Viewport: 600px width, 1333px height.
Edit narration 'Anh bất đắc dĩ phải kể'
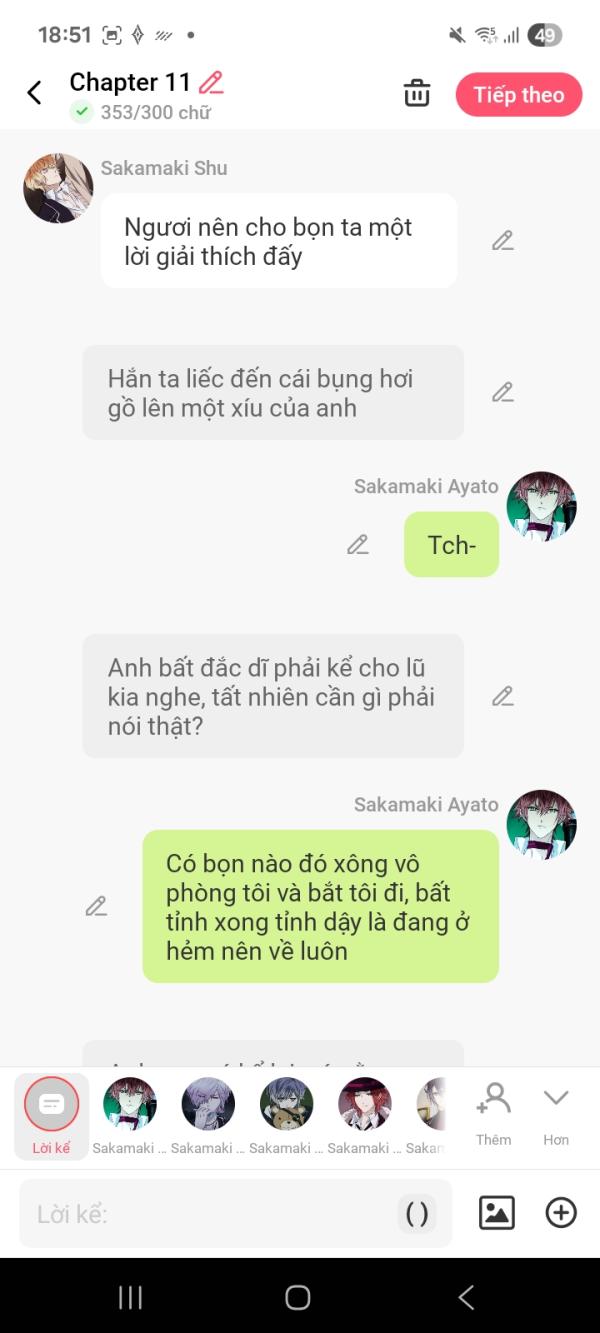502,696
